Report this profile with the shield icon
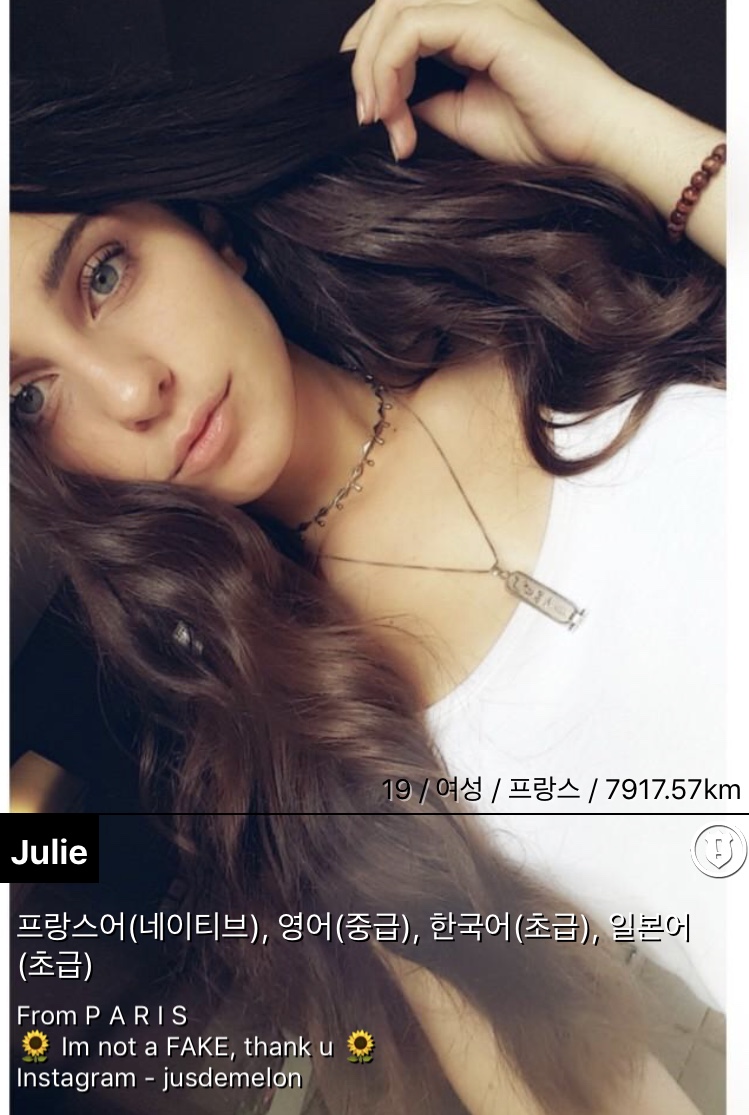 [719, 852]
